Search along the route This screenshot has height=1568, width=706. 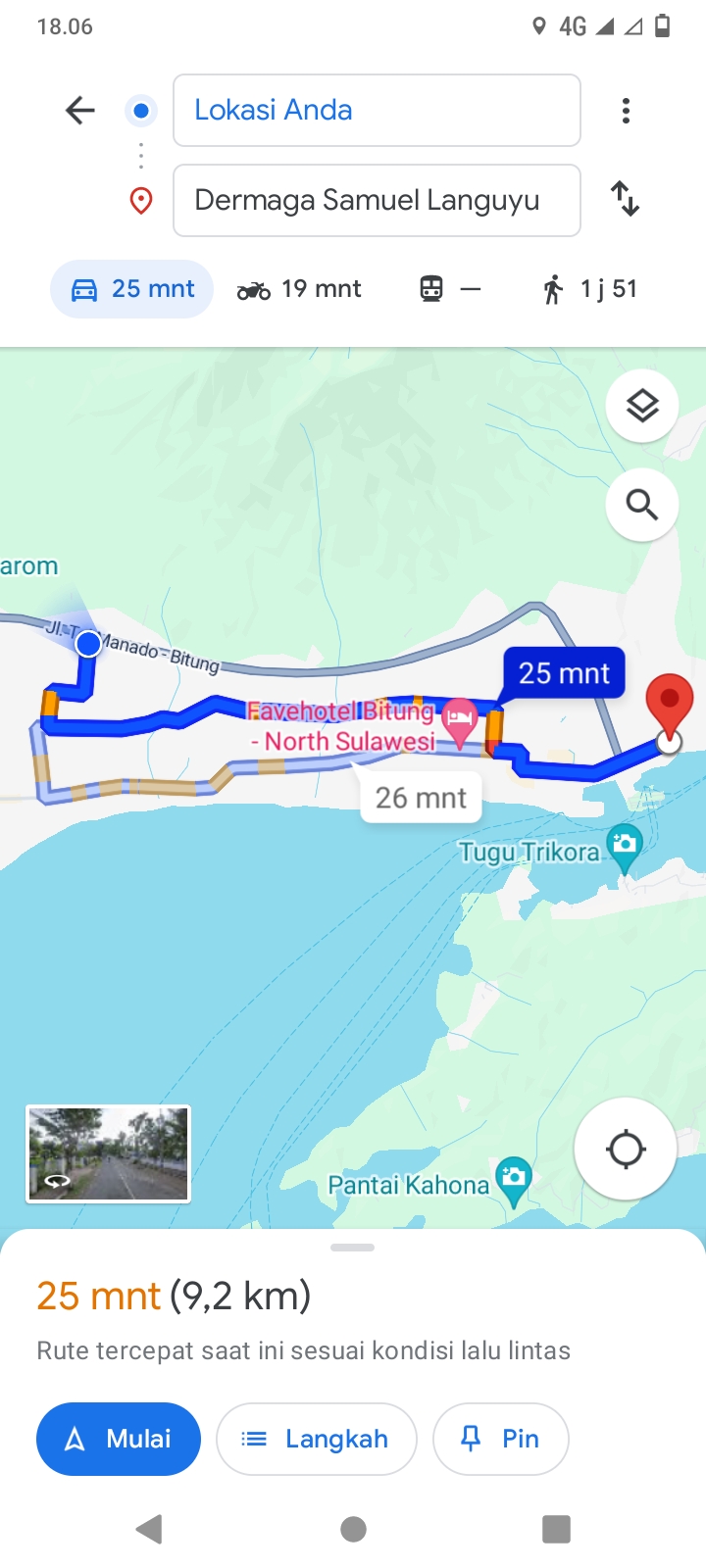(x=642, y=505)
